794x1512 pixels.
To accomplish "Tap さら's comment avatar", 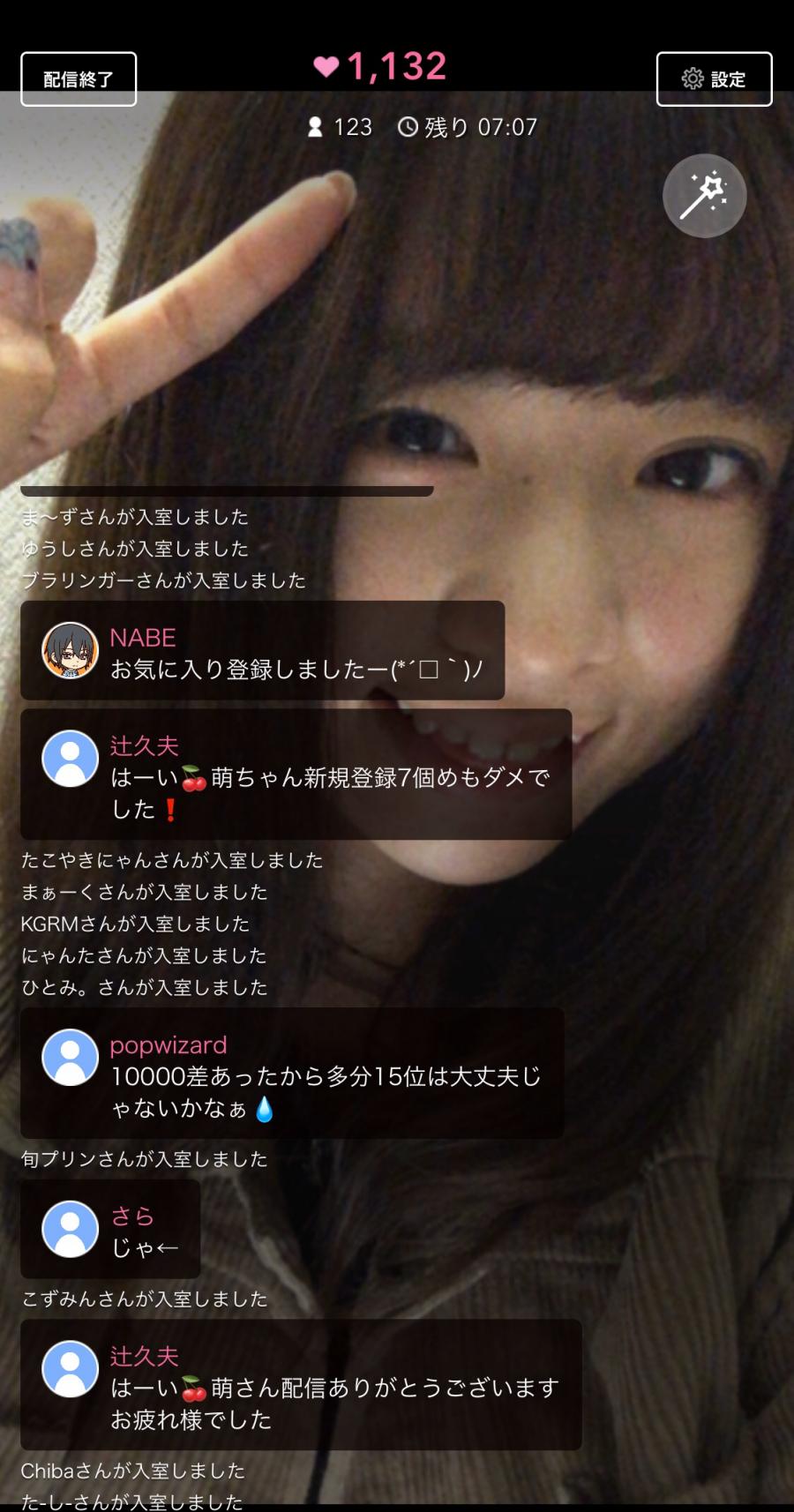I will click(71, 1229).
